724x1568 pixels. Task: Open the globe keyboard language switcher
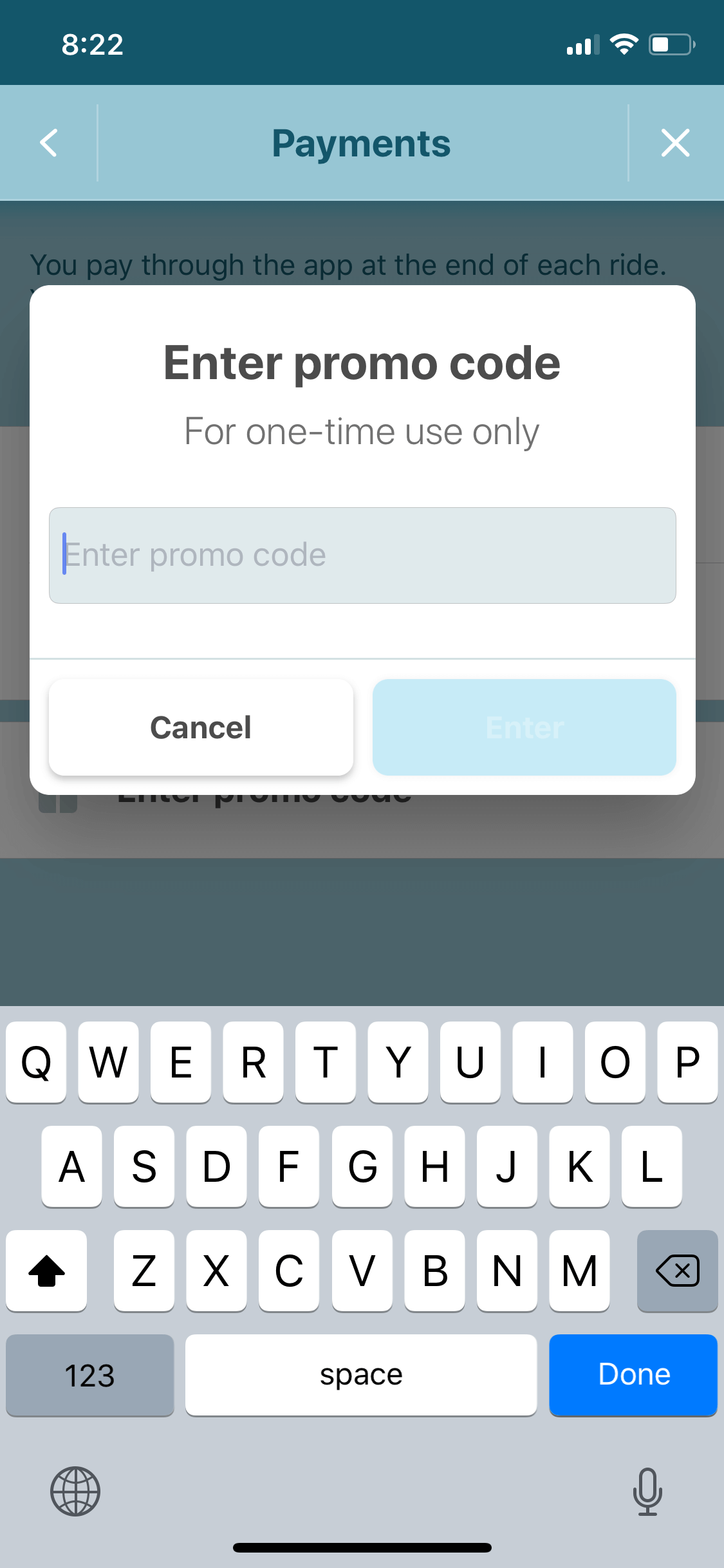[x=75, y=1491]
